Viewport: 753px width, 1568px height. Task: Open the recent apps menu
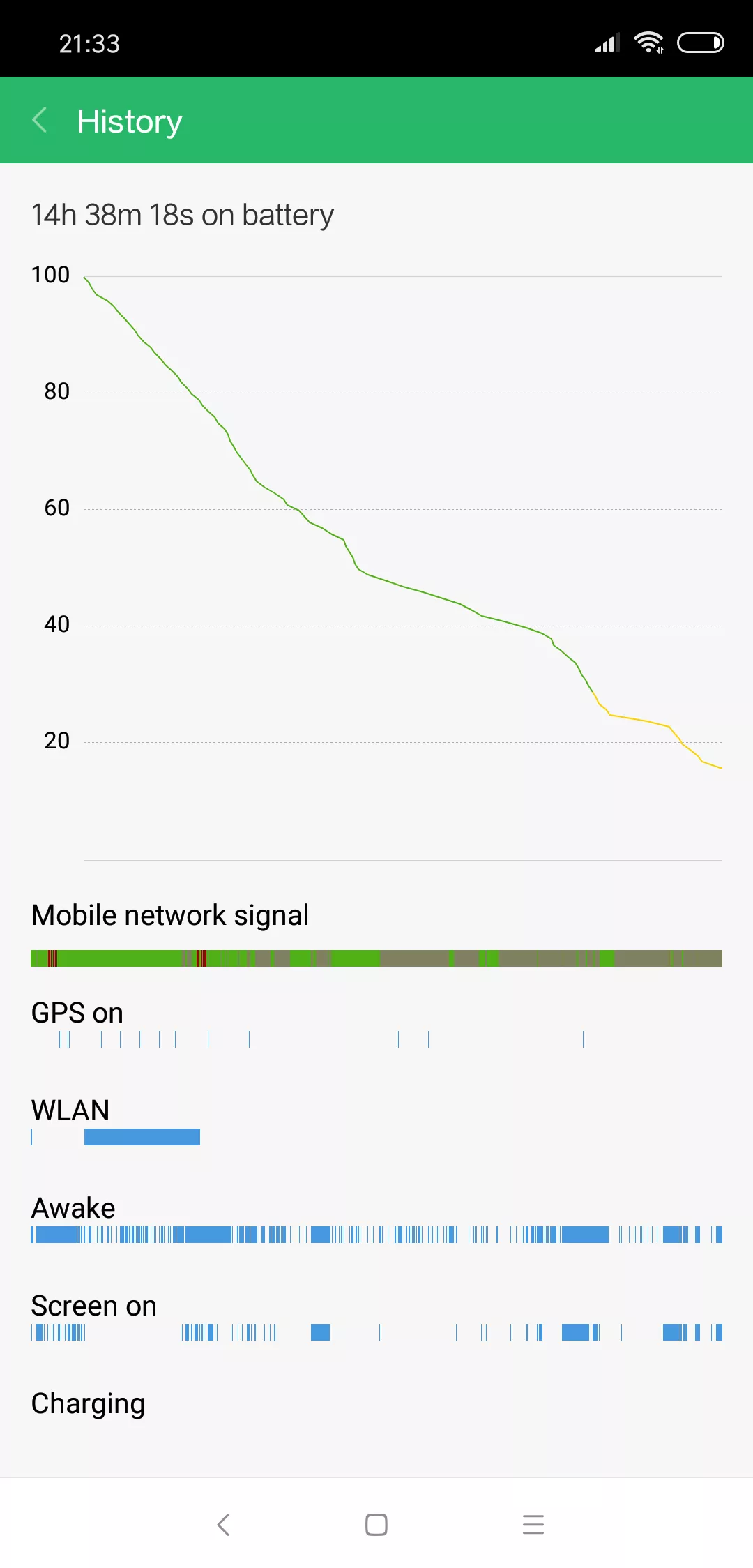tap(533, 1525)
